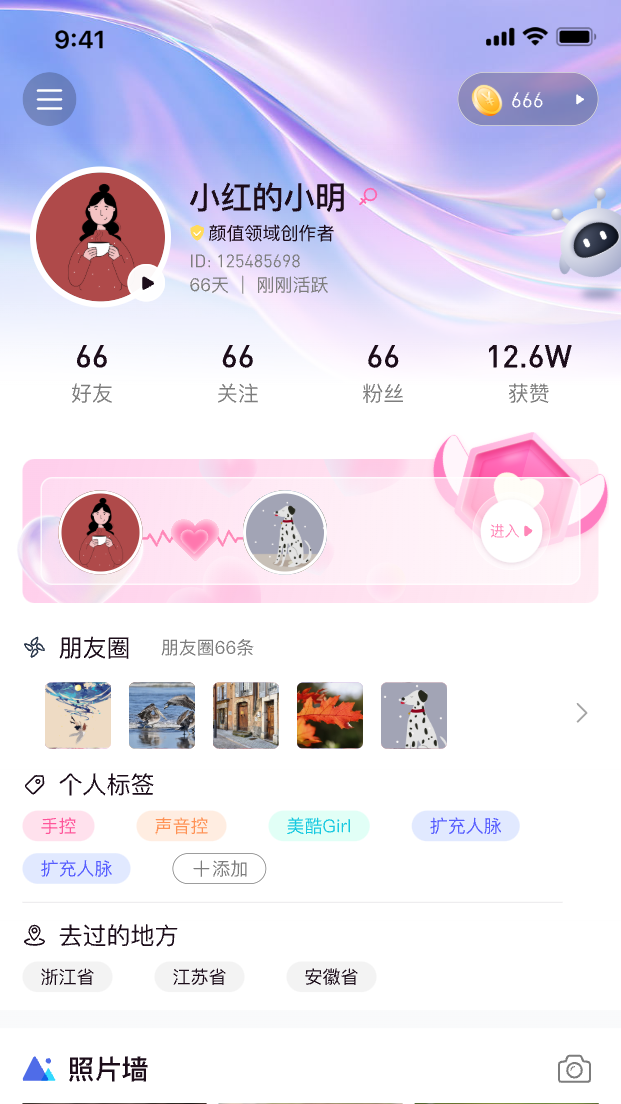Viewport: 621px width, 1104px height.
Task: Expand 朋友圈 with the right chevron
Action: point(581,713)
